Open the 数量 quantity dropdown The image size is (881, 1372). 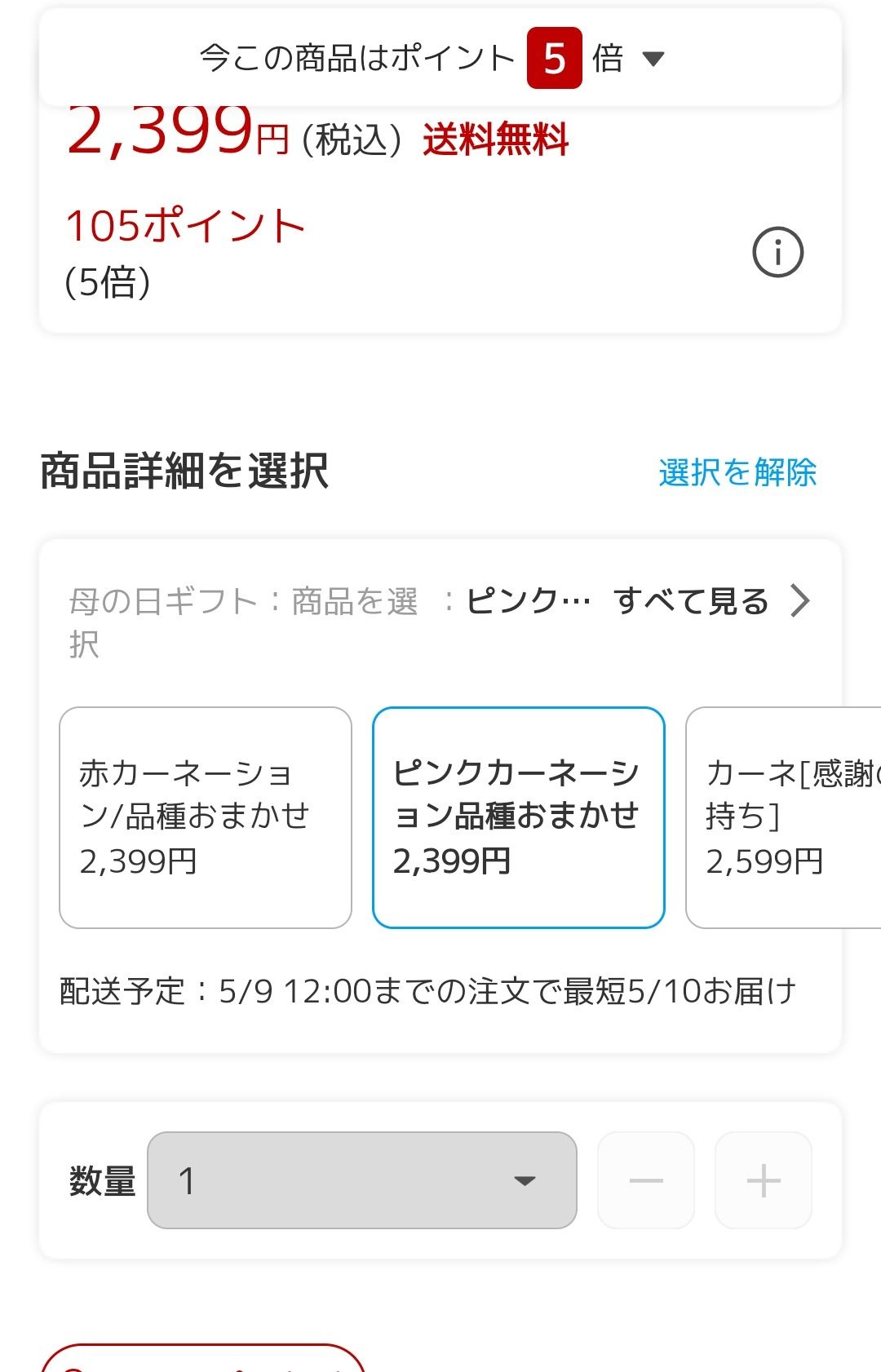point(362,1180)
